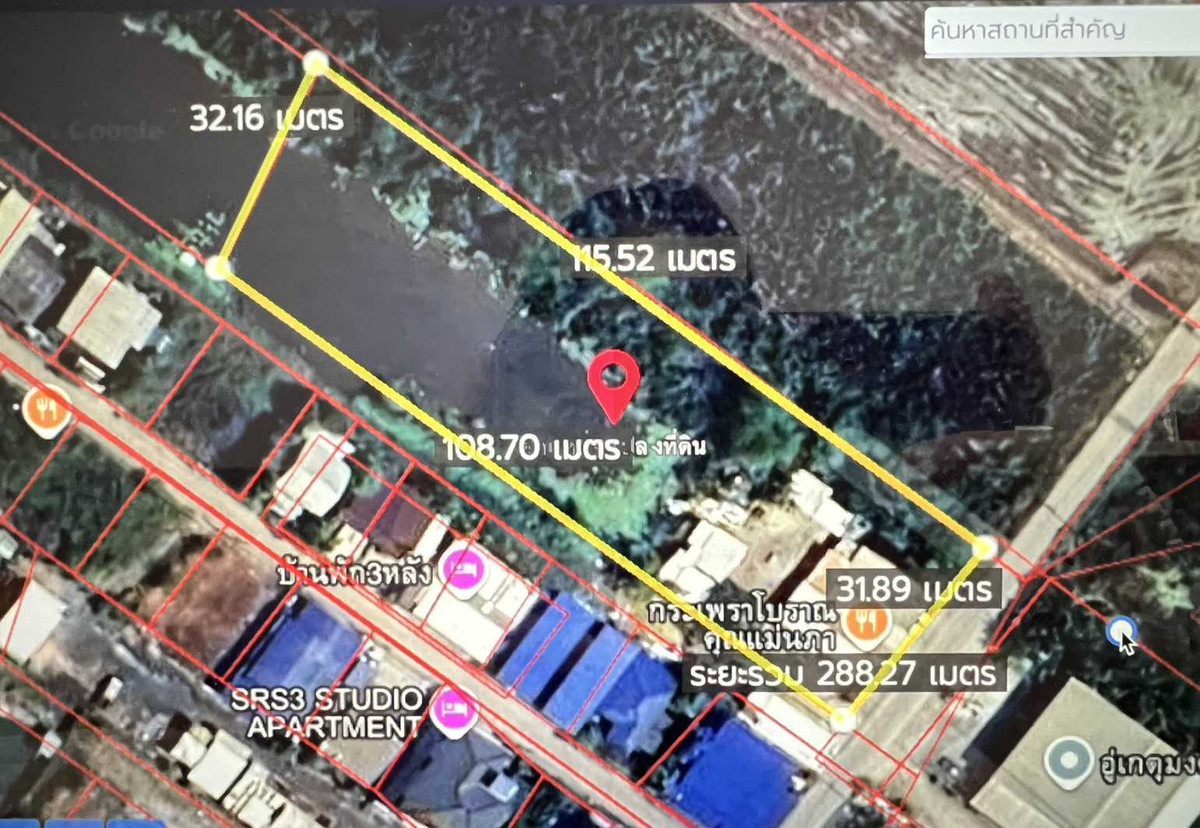The width and height of the screenshot is (1200, 828).
Task: Select the orange restaurant marker beside the road
Action: pos(46,410)
